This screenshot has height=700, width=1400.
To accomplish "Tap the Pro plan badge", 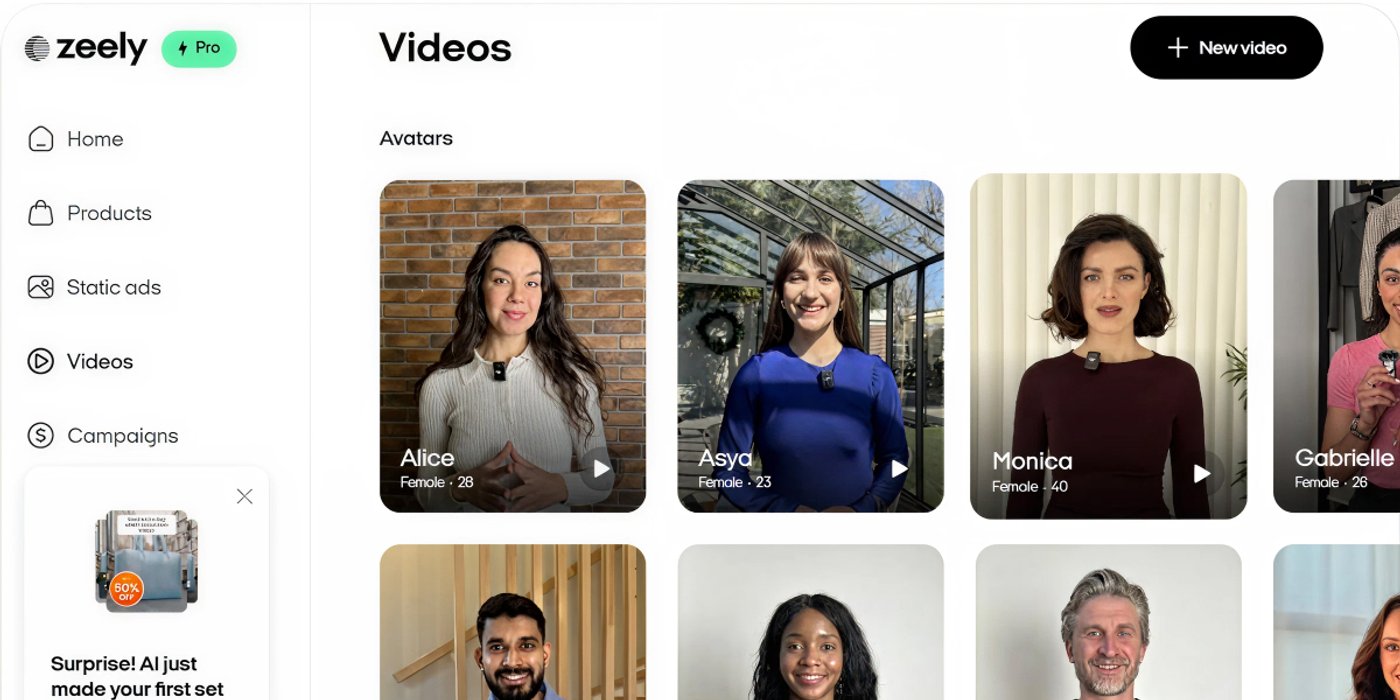I will 199,48.
